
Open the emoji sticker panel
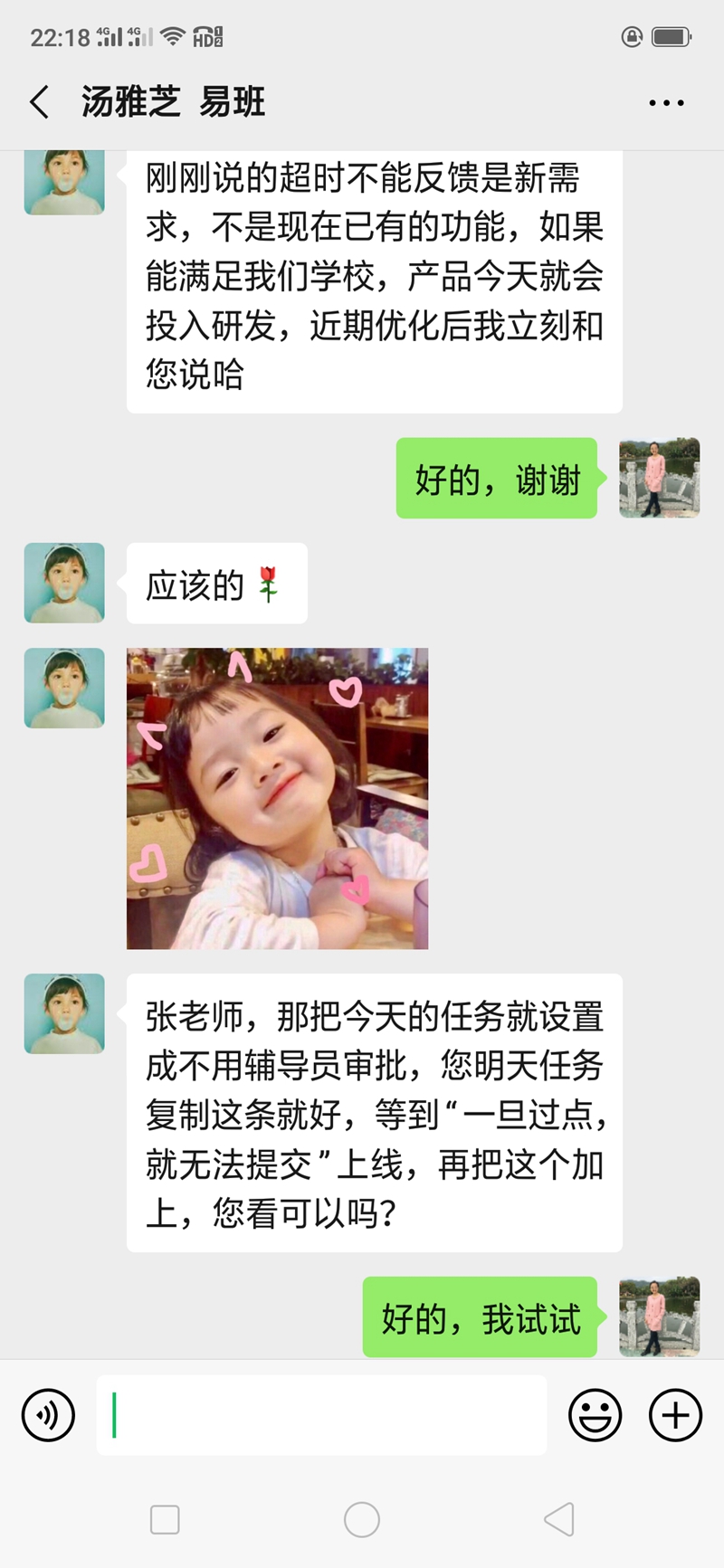(x=595, y=1414)
